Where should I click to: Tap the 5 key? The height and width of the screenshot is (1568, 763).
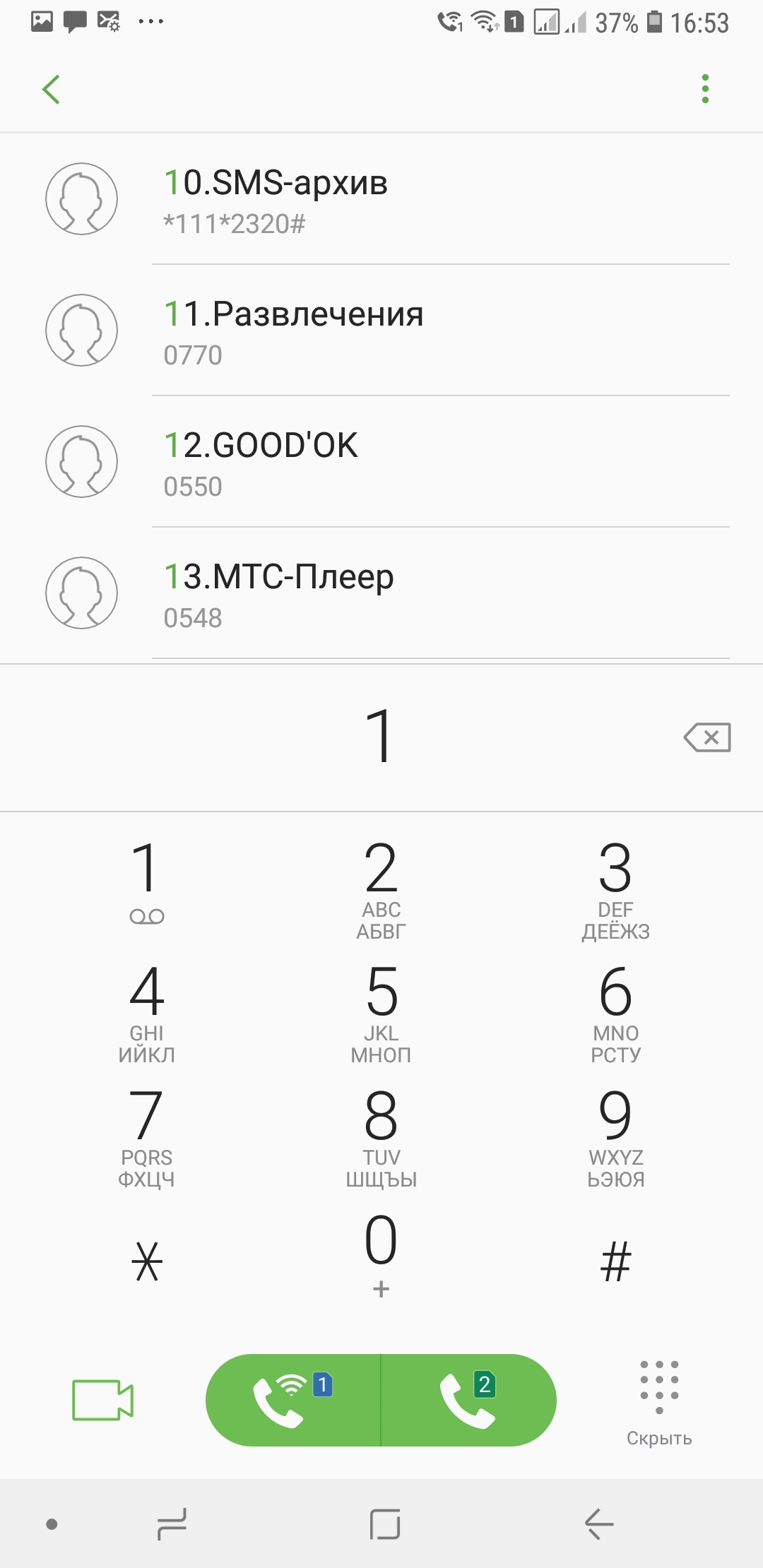(381, 1011)
